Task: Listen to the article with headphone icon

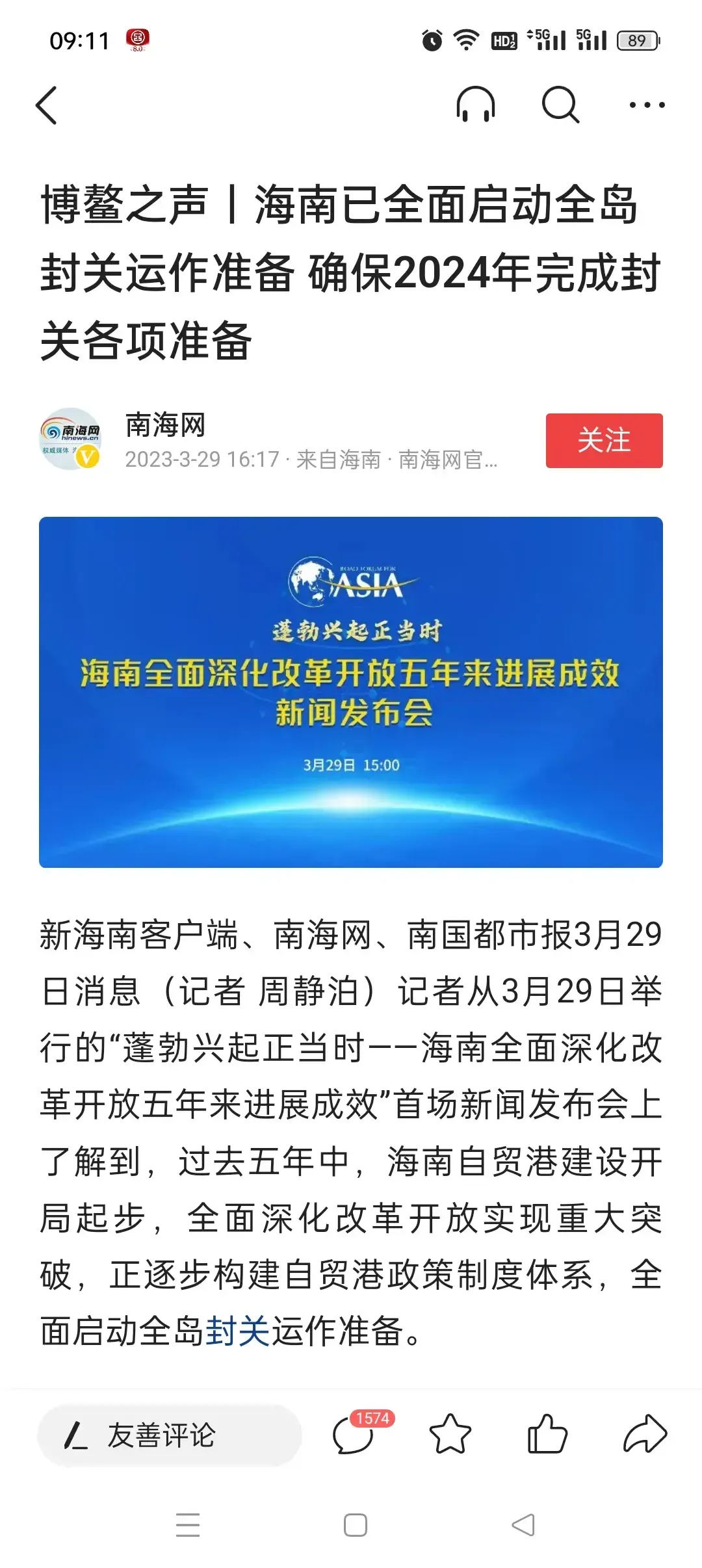Action: tap(476, 105)
